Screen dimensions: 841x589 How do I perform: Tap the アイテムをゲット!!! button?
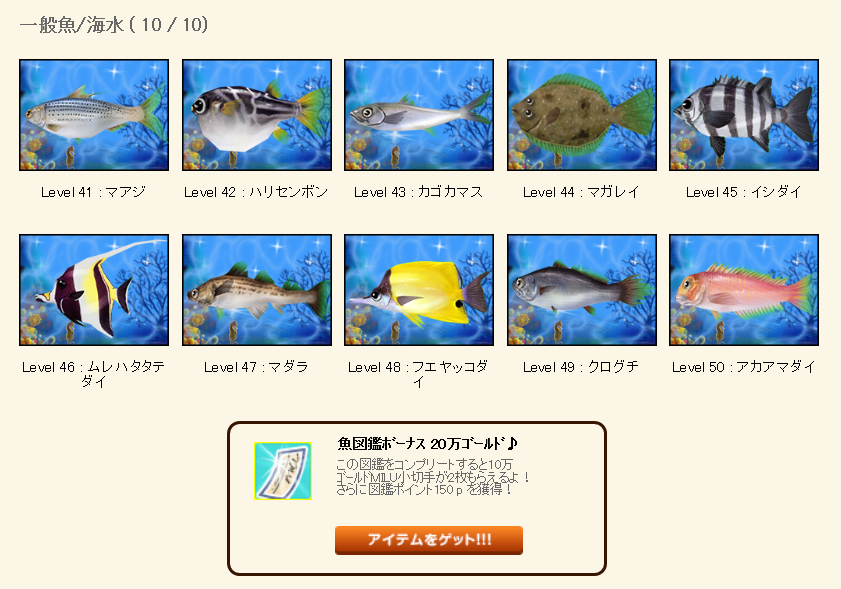click(x=428, y=540)
